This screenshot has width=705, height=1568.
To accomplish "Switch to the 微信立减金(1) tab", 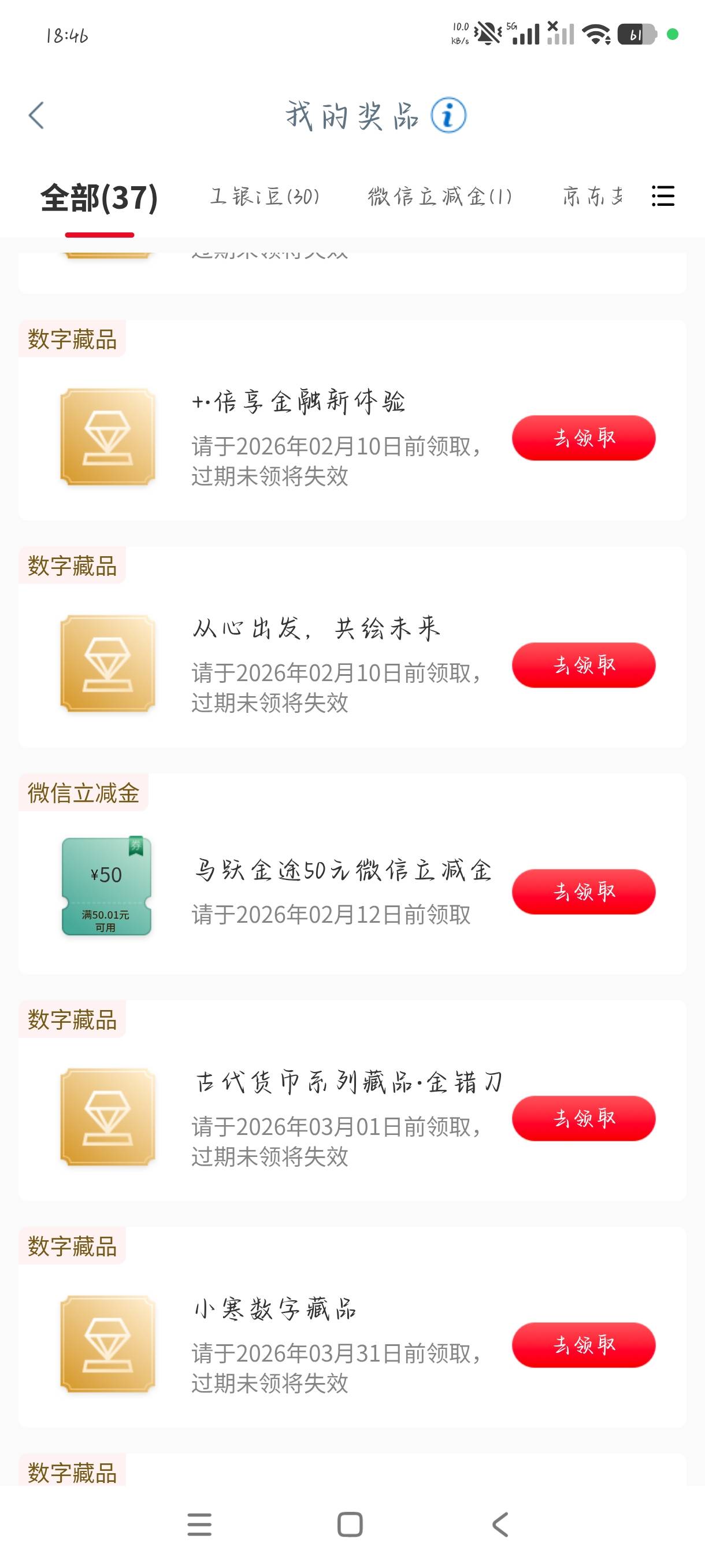I will click(439, 197).
